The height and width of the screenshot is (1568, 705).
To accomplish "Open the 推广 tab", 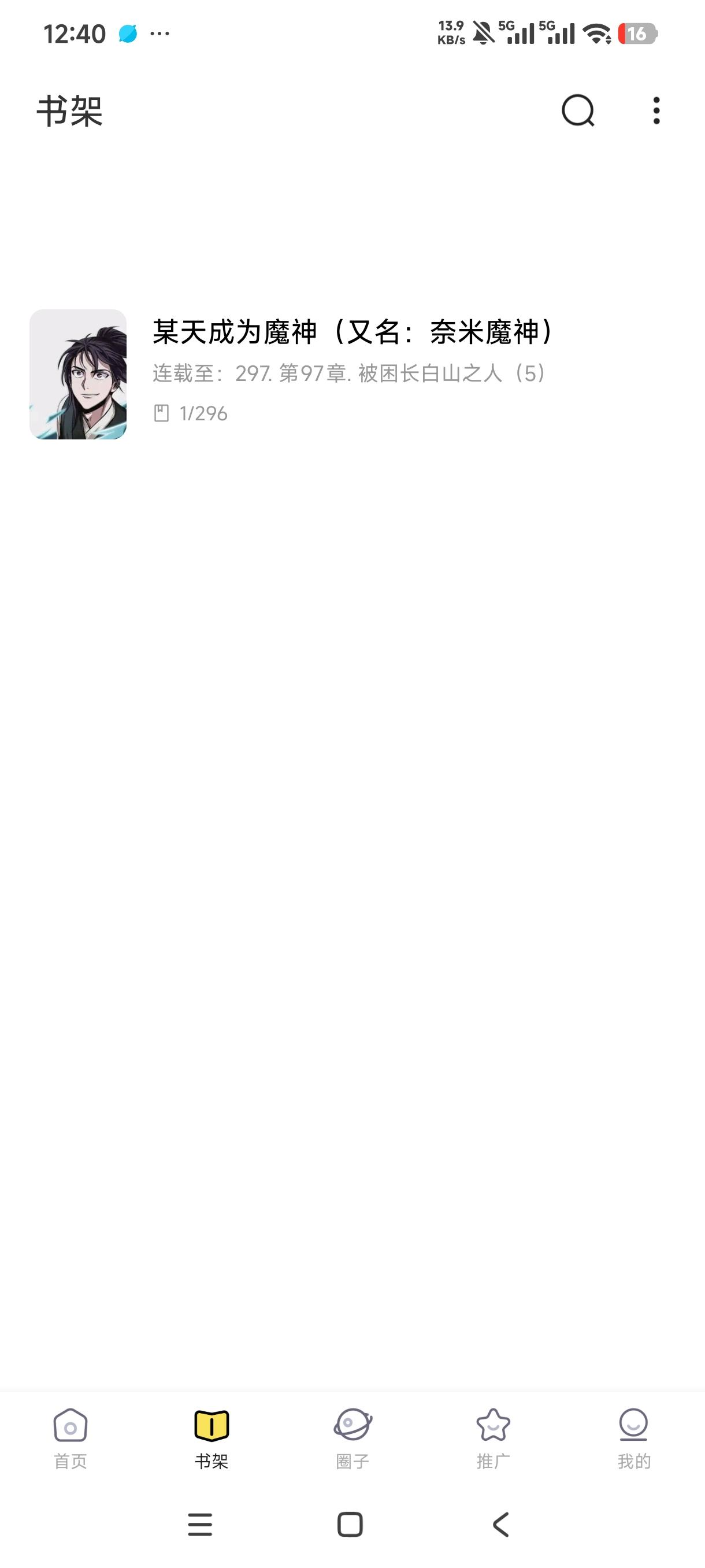I will [493, 1438].
